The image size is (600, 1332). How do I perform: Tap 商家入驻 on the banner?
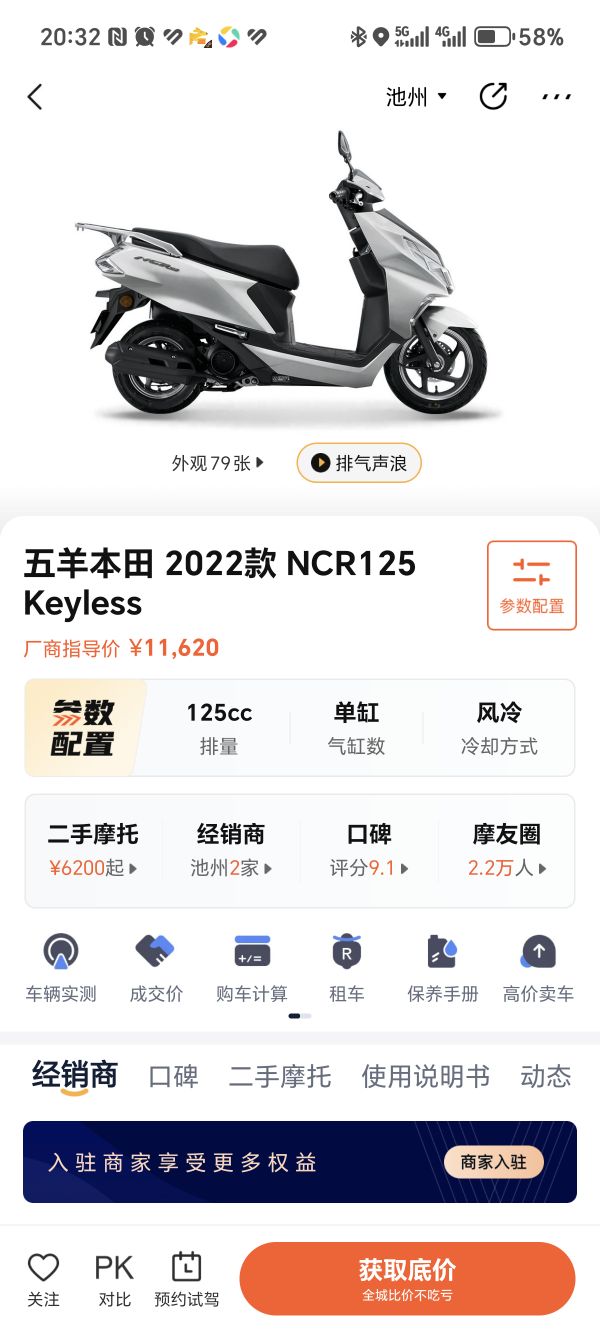[493, 1162]
